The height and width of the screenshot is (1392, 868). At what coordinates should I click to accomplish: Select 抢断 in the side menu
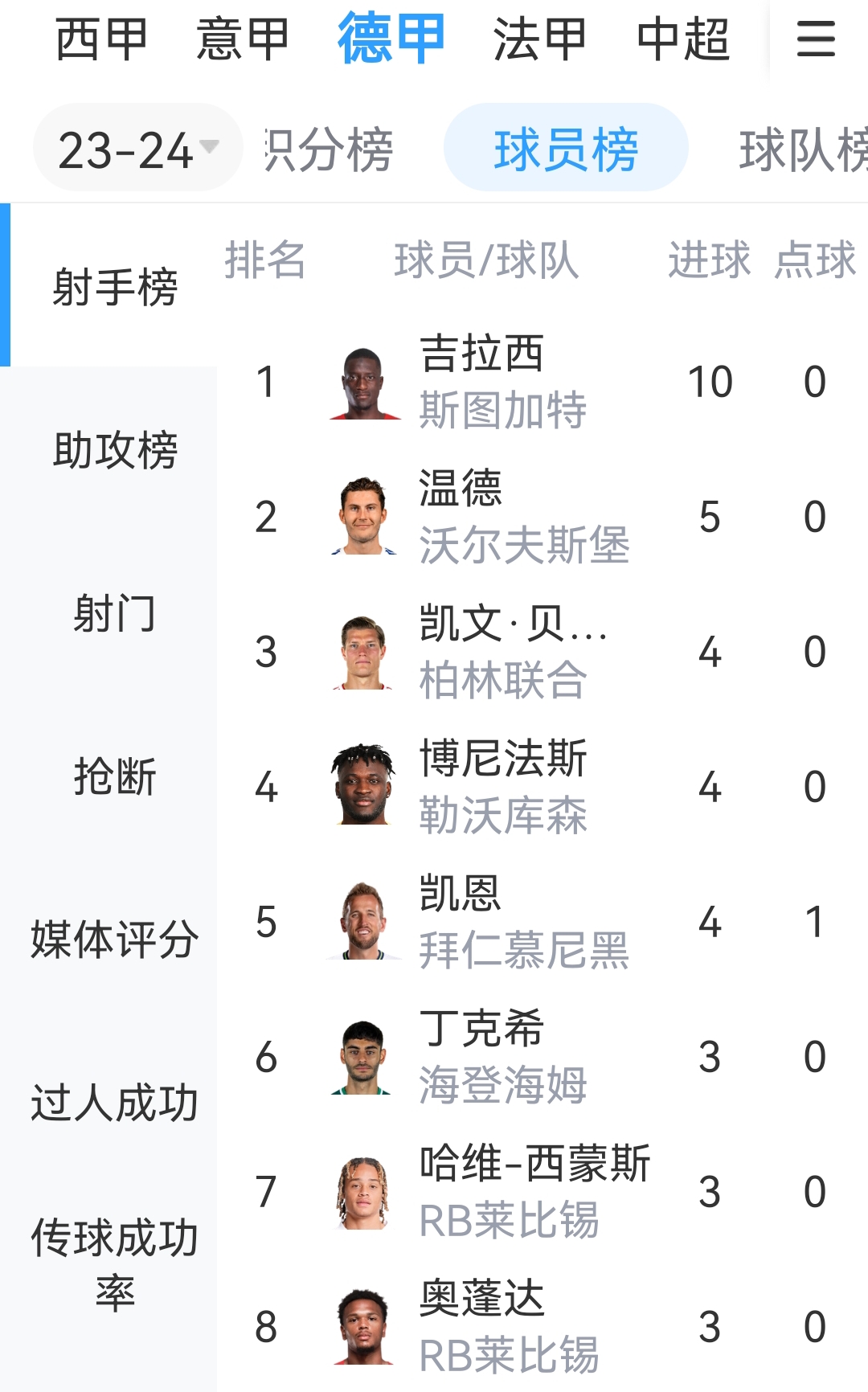114,777
